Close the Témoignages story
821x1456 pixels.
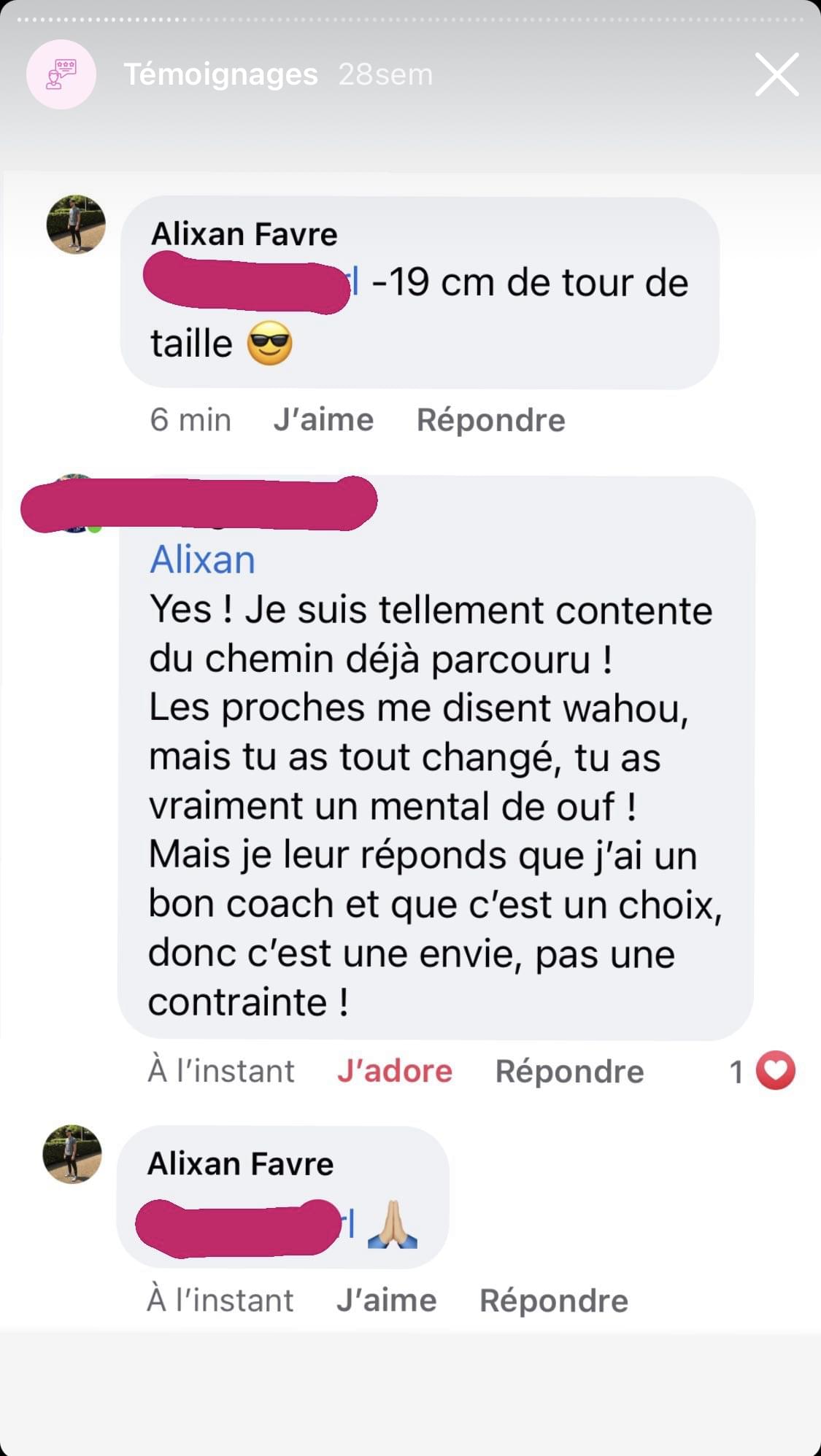776,74
